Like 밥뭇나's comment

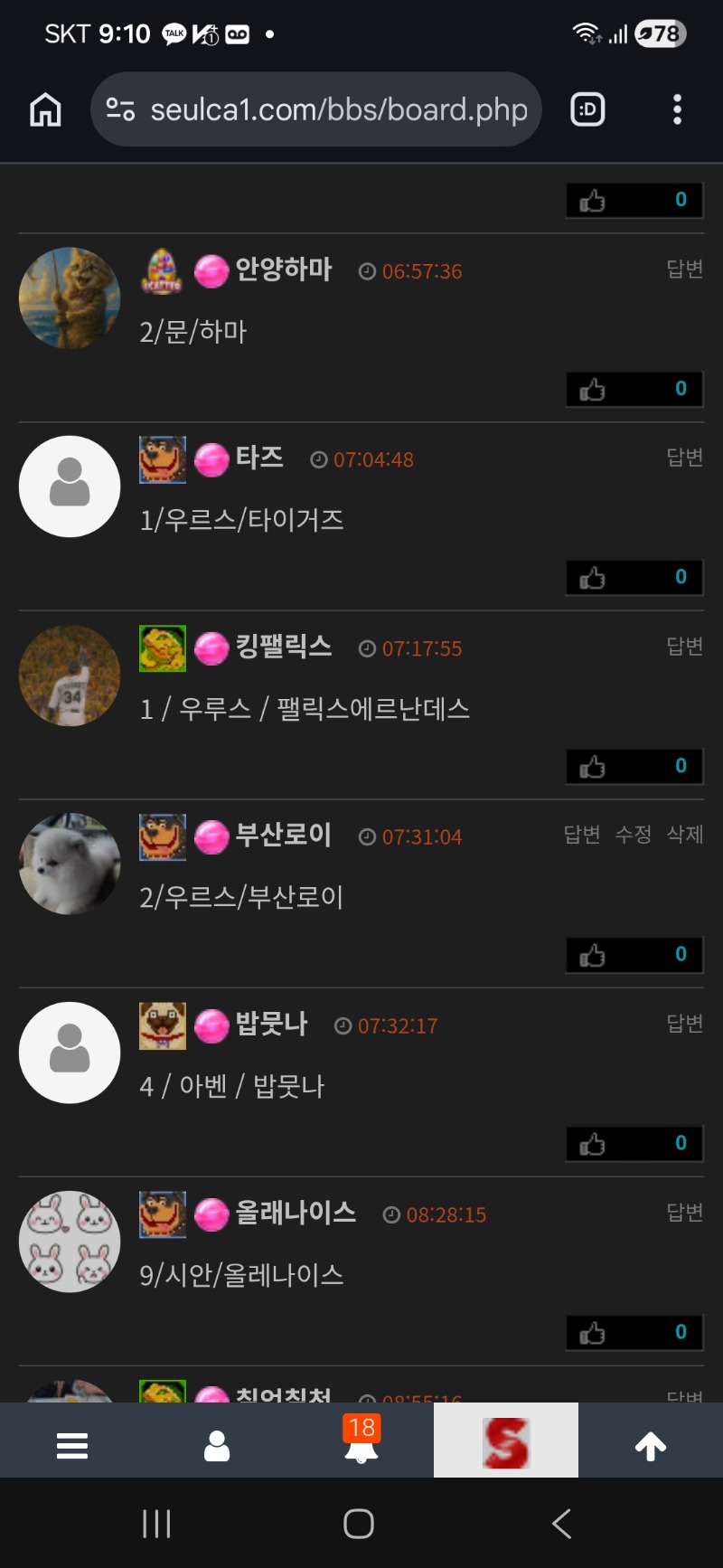pos(593,1143)
